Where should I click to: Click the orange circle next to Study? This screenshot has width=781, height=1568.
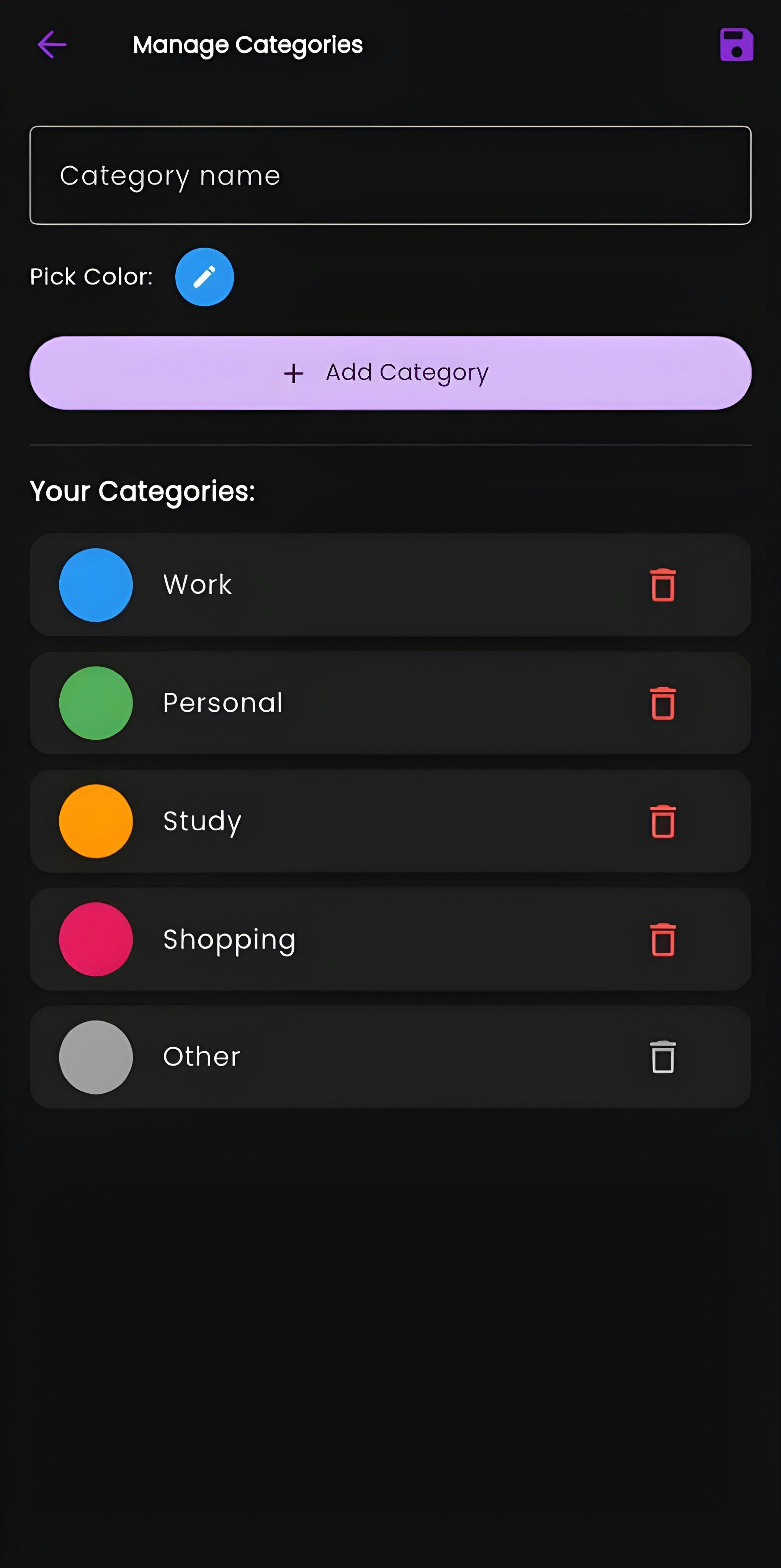point(96,820)
